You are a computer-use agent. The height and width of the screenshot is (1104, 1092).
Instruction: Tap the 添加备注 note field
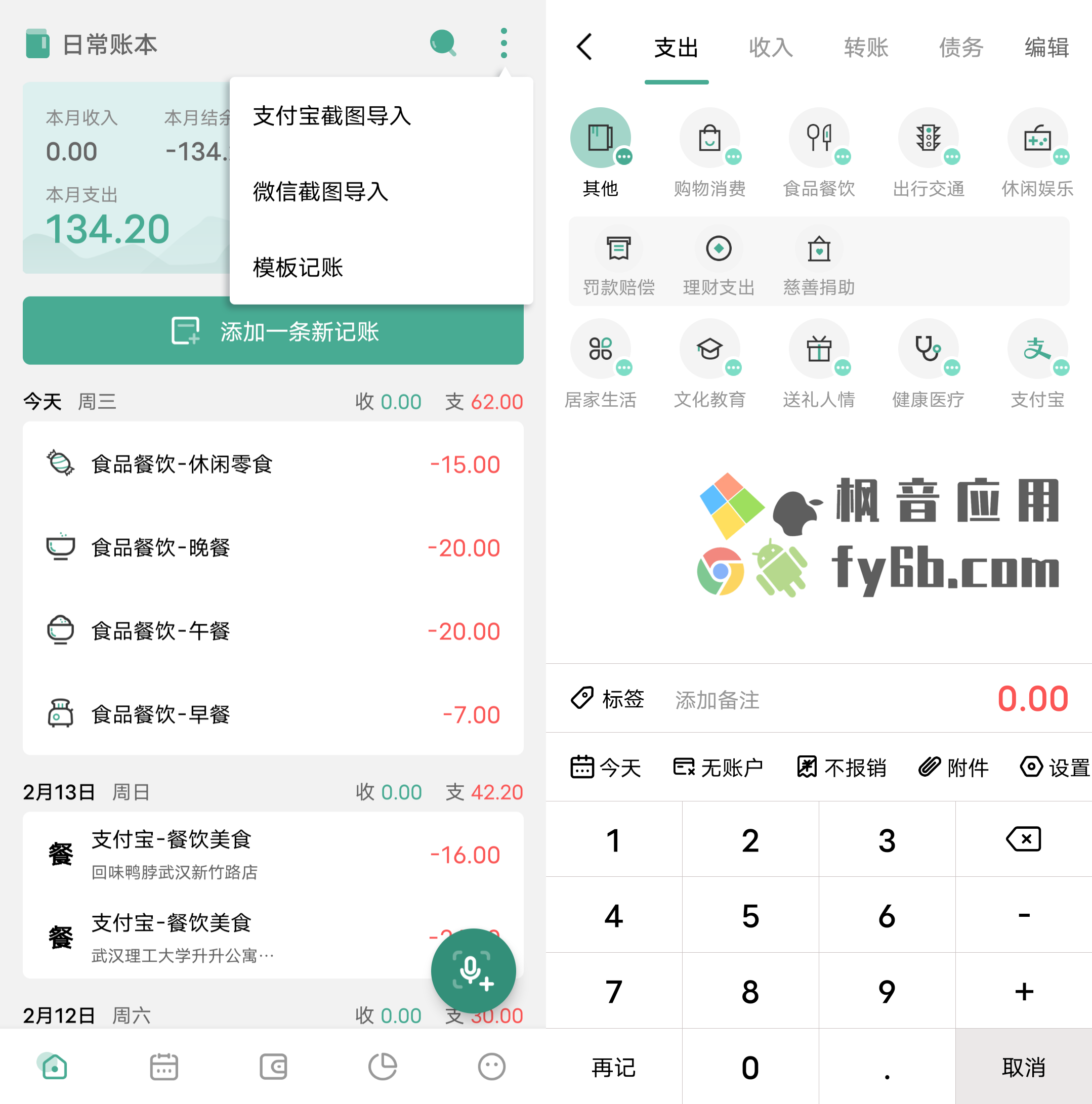pyautogui.click(x=717, y=699)
